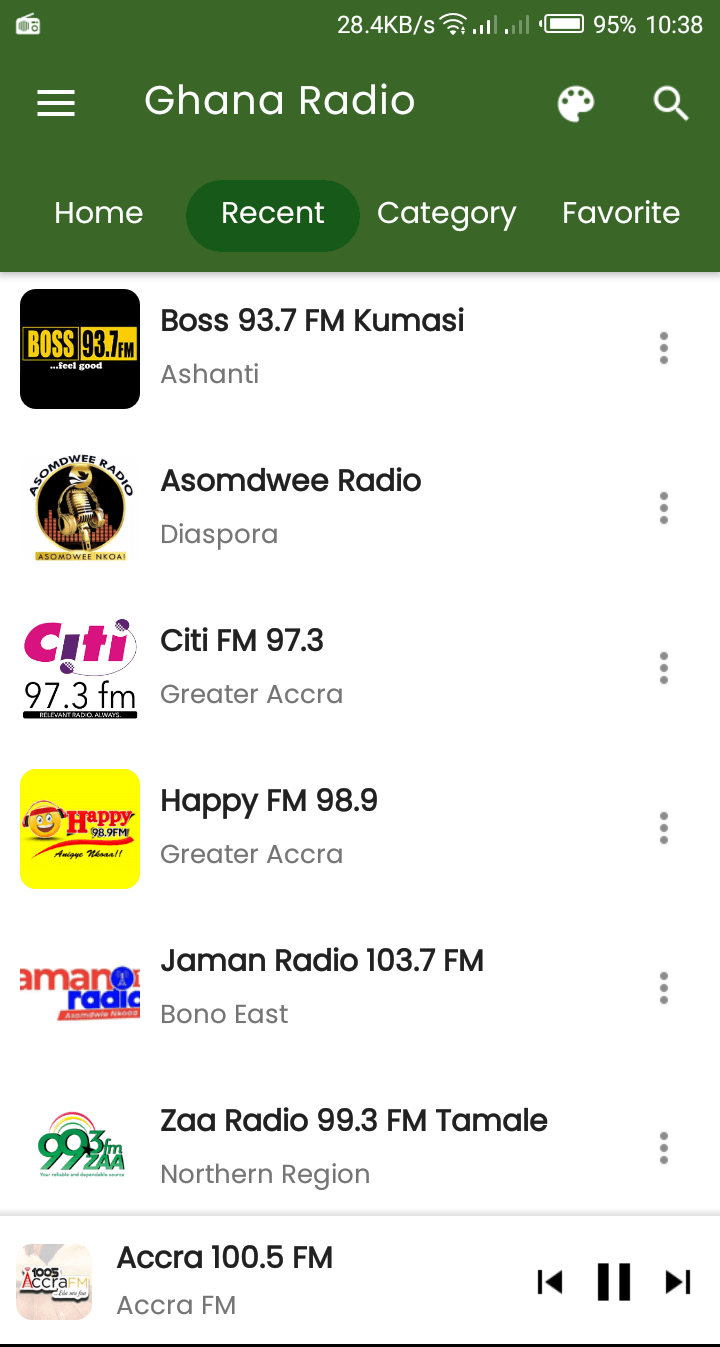Pause Accra 100.5 FM playback
Viewport: 720px width, 1347px height.
pos(614,1281)
